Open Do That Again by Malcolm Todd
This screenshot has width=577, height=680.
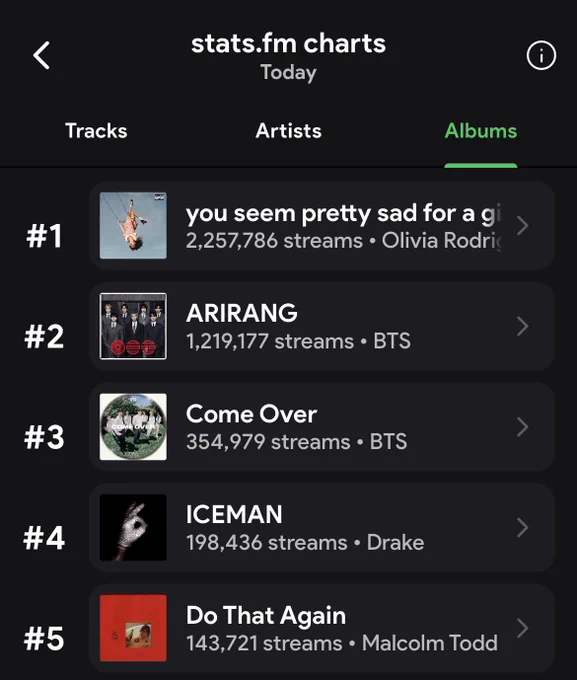pos(322,628)
